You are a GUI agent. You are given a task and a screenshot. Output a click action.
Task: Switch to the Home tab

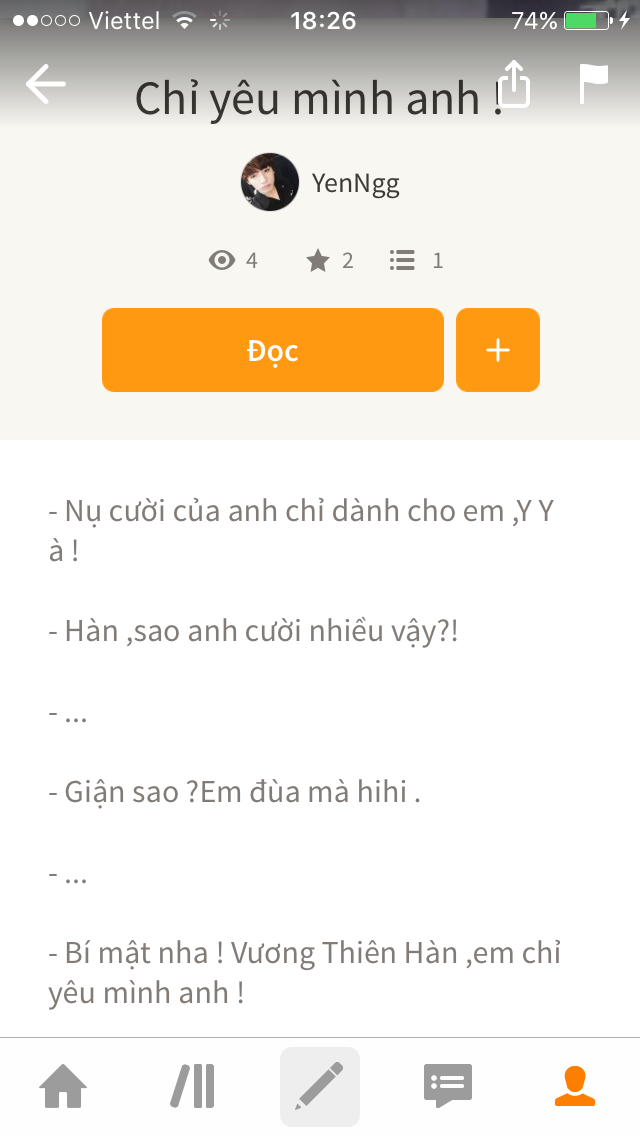click(x=63, y=1086)
